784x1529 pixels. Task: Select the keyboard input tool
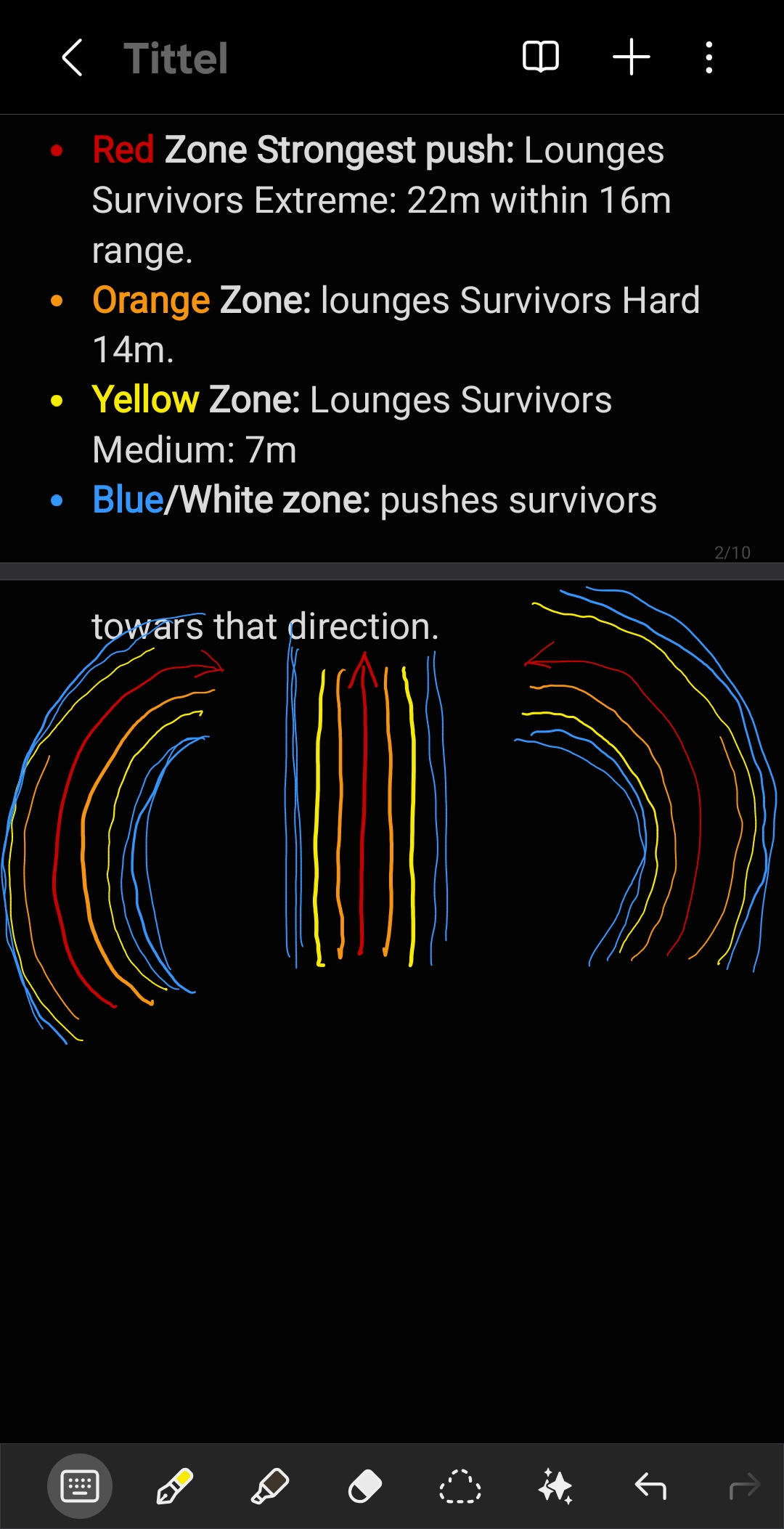tap(80, 1487)
